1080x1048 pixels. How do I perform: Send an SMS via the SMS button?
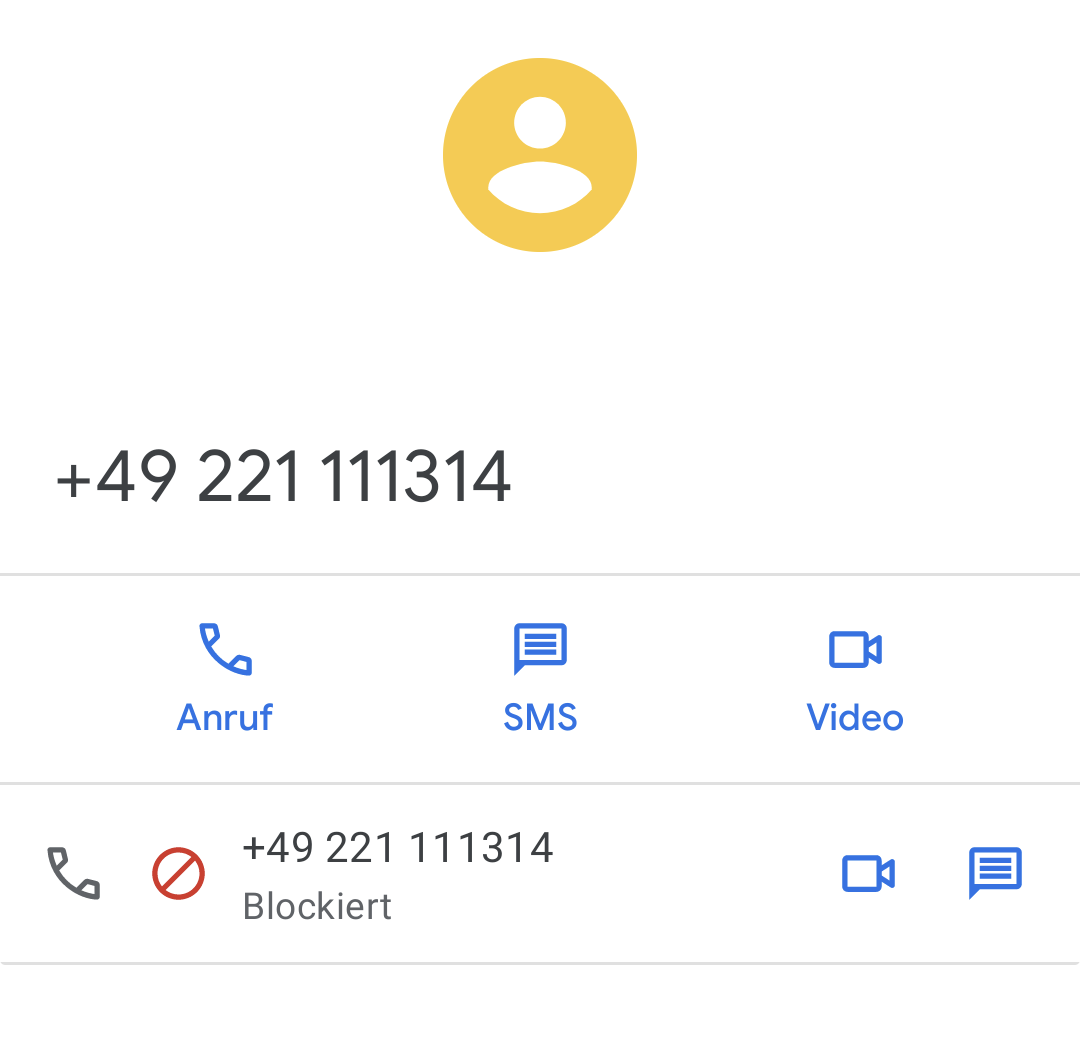(x=540, y=678)
